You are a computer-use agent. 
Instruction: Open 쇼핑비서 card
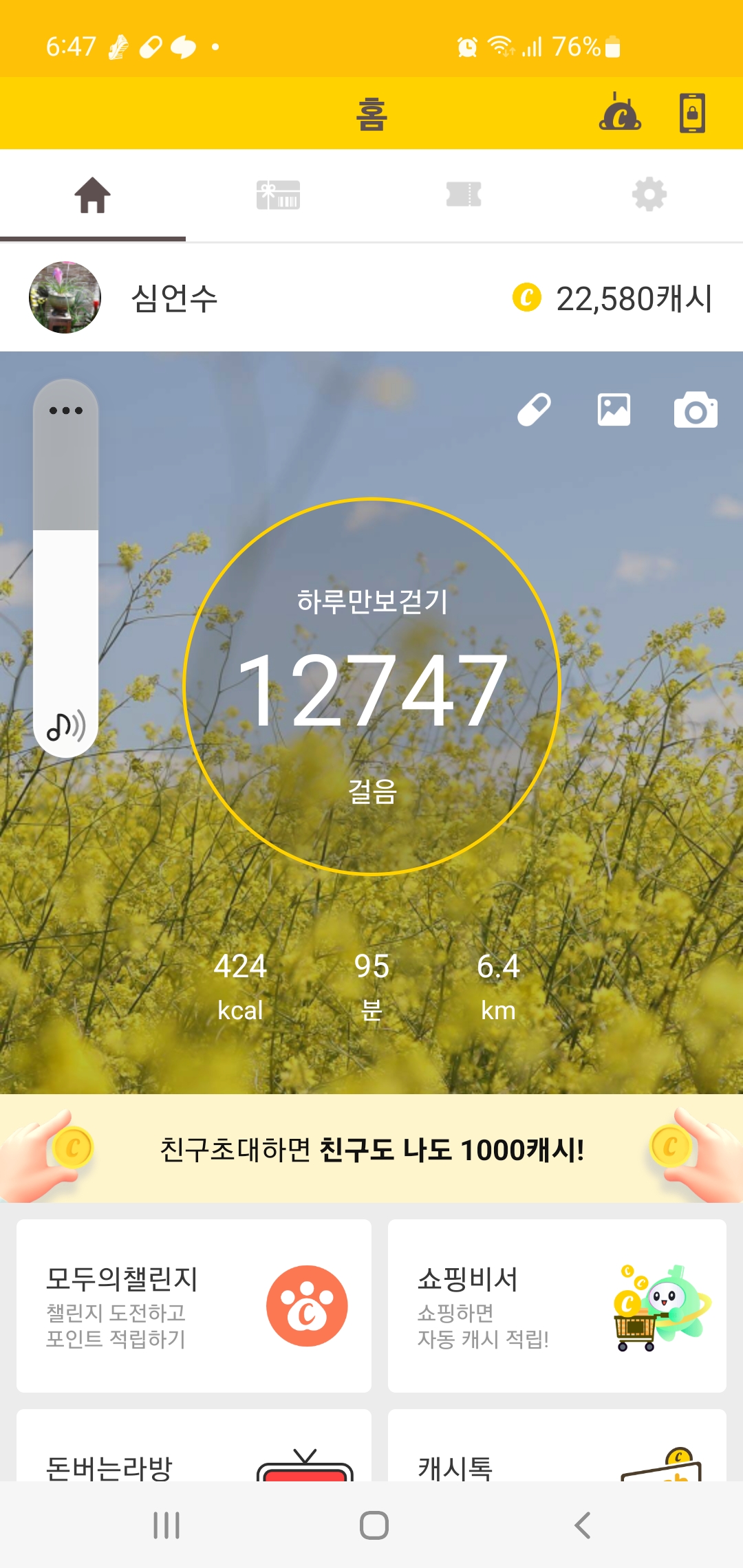(557, 1306)
